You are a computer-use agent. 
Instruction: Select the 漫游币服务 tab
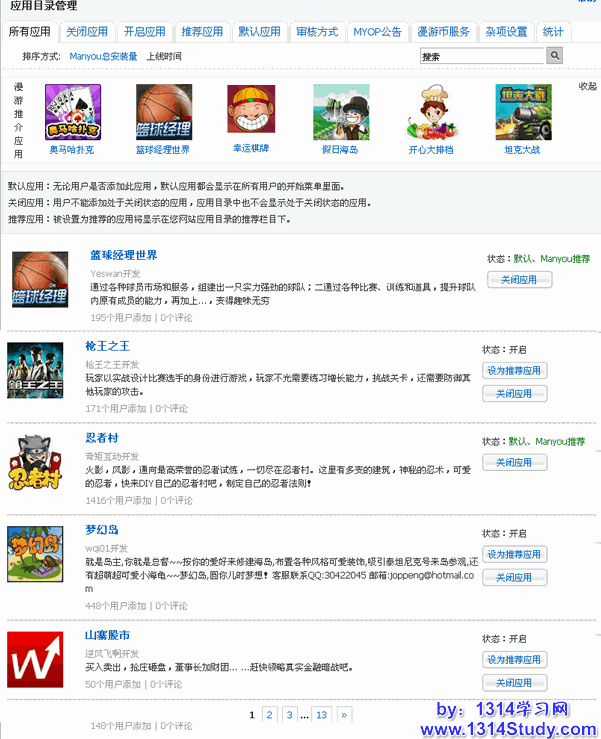click(x=443, y=32)
